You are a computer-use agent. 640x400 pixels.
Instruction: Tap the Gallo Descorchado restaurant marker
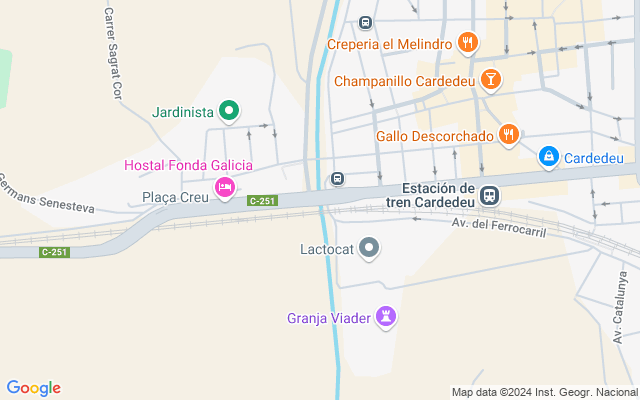pos(509,134)
